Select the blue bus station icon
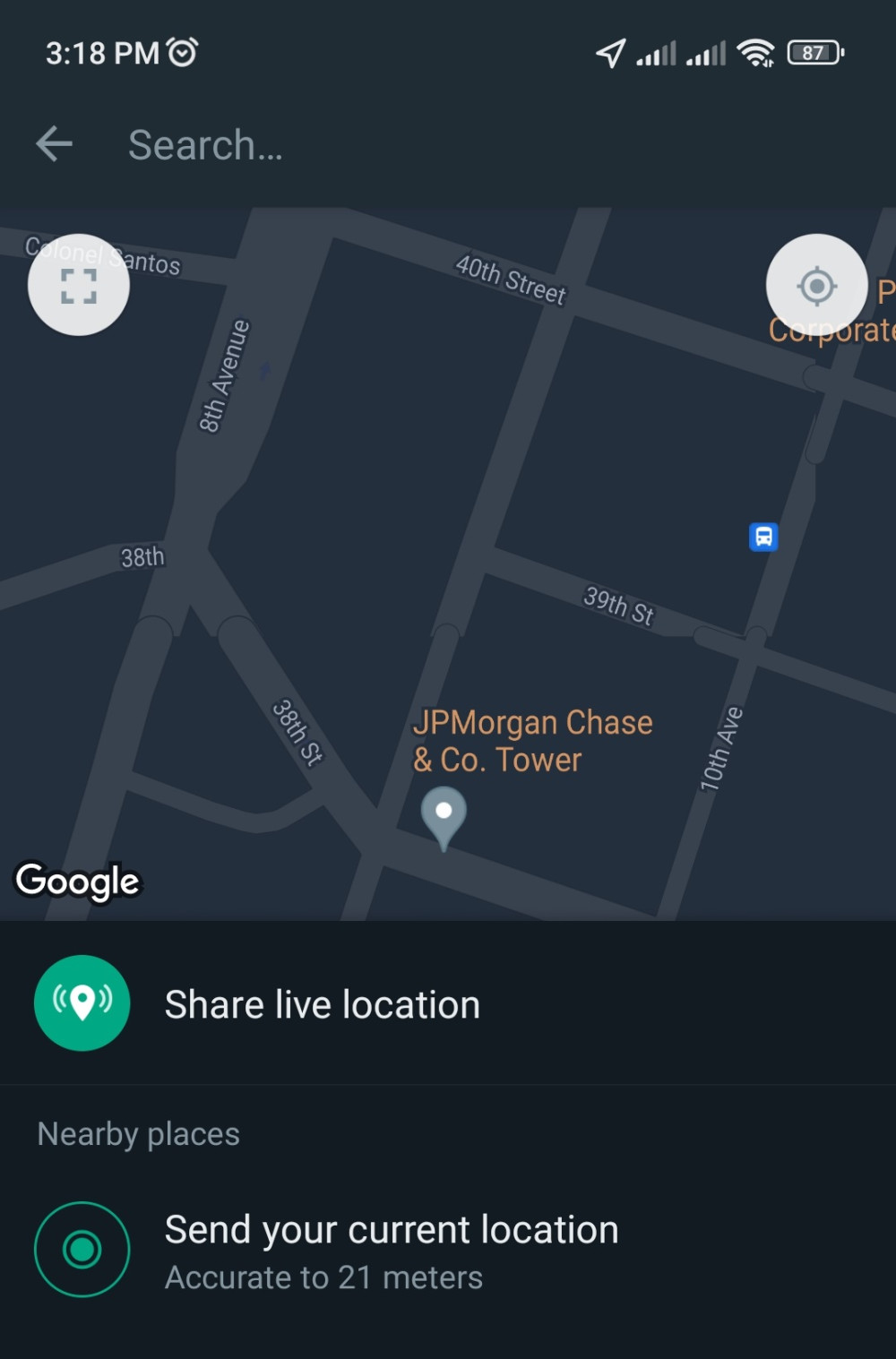 tap(762, 536)
